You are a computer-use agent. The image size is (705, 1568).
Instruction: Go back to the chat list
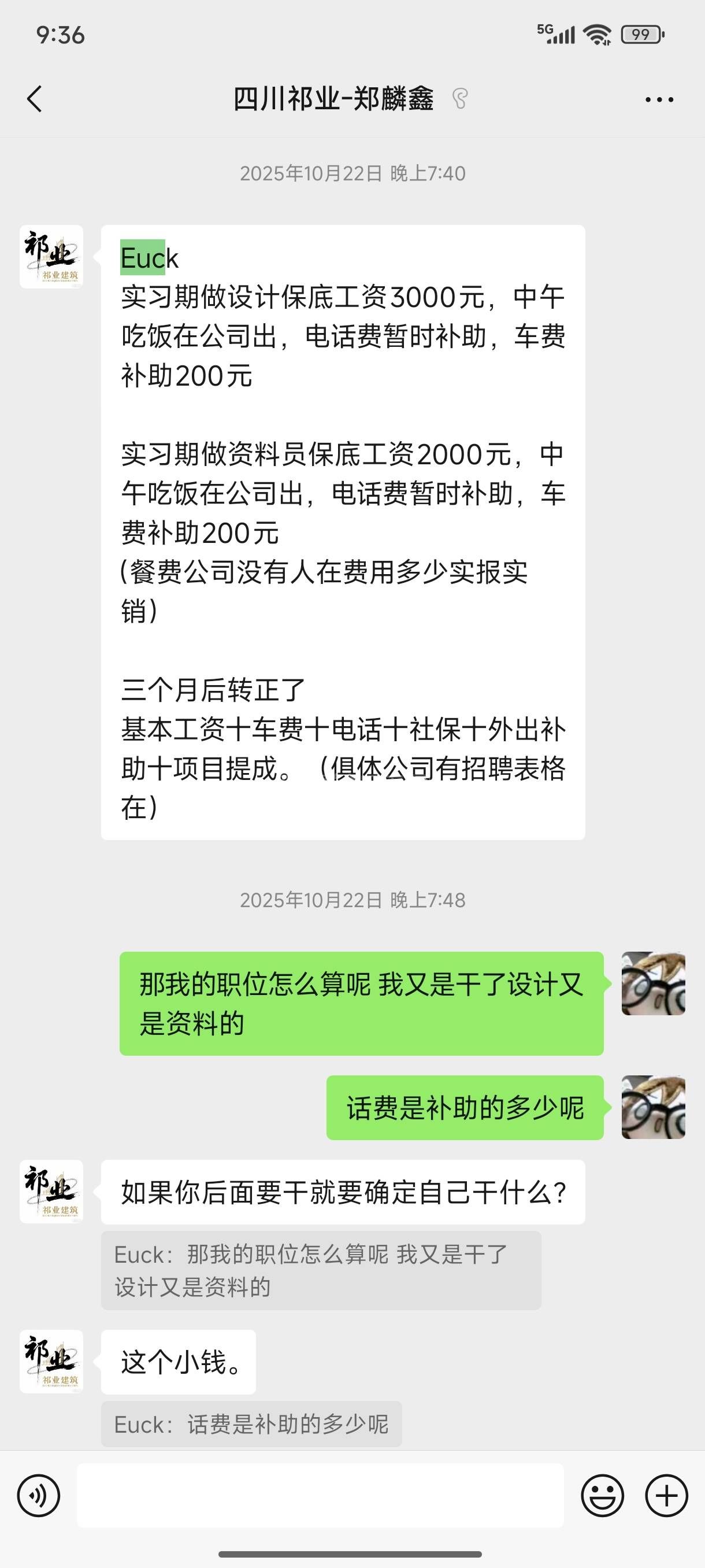tap(35, 99)
